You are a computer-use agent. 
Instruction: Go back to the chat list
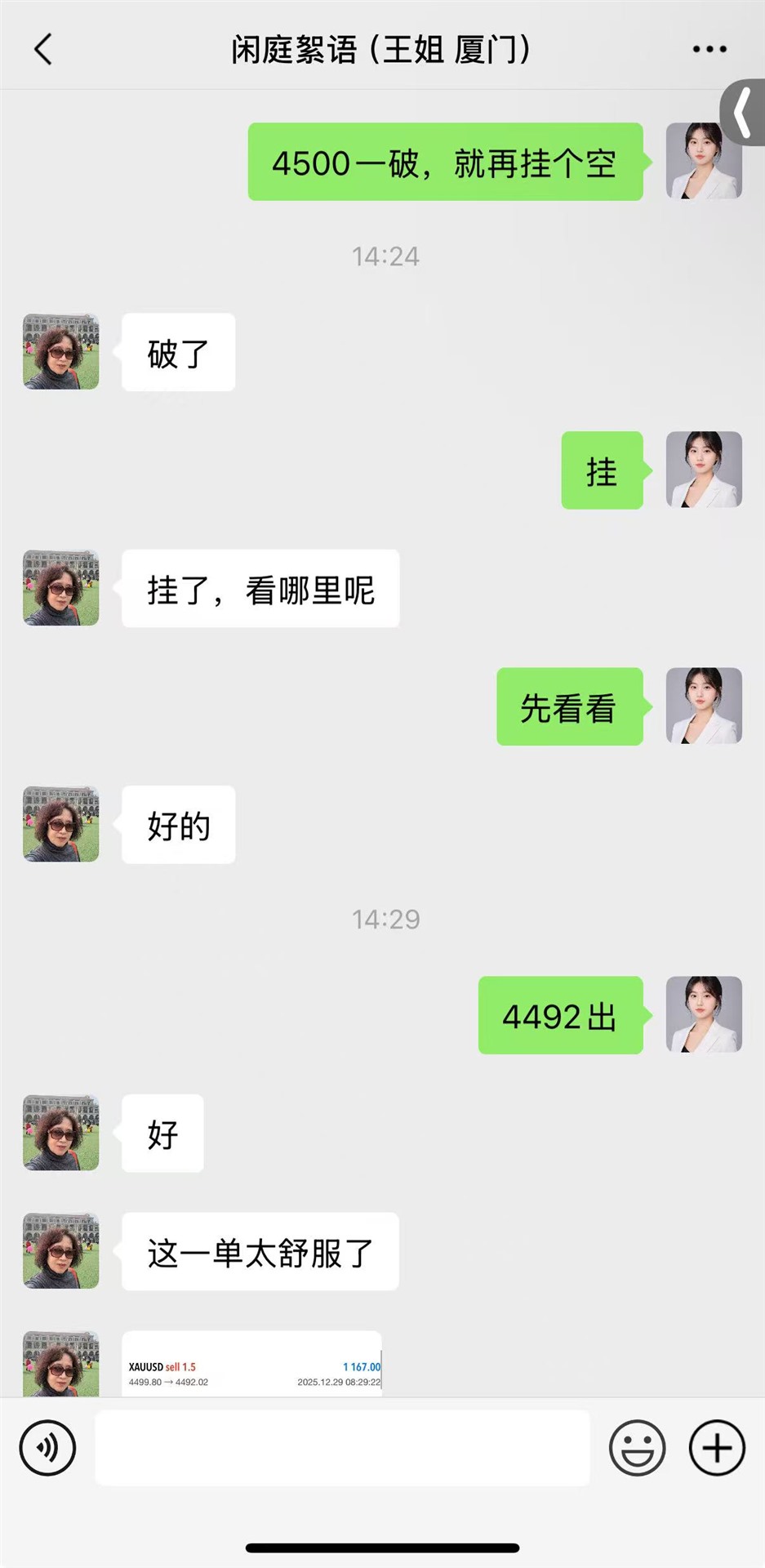pyautogui.click(x=43, y=49)
